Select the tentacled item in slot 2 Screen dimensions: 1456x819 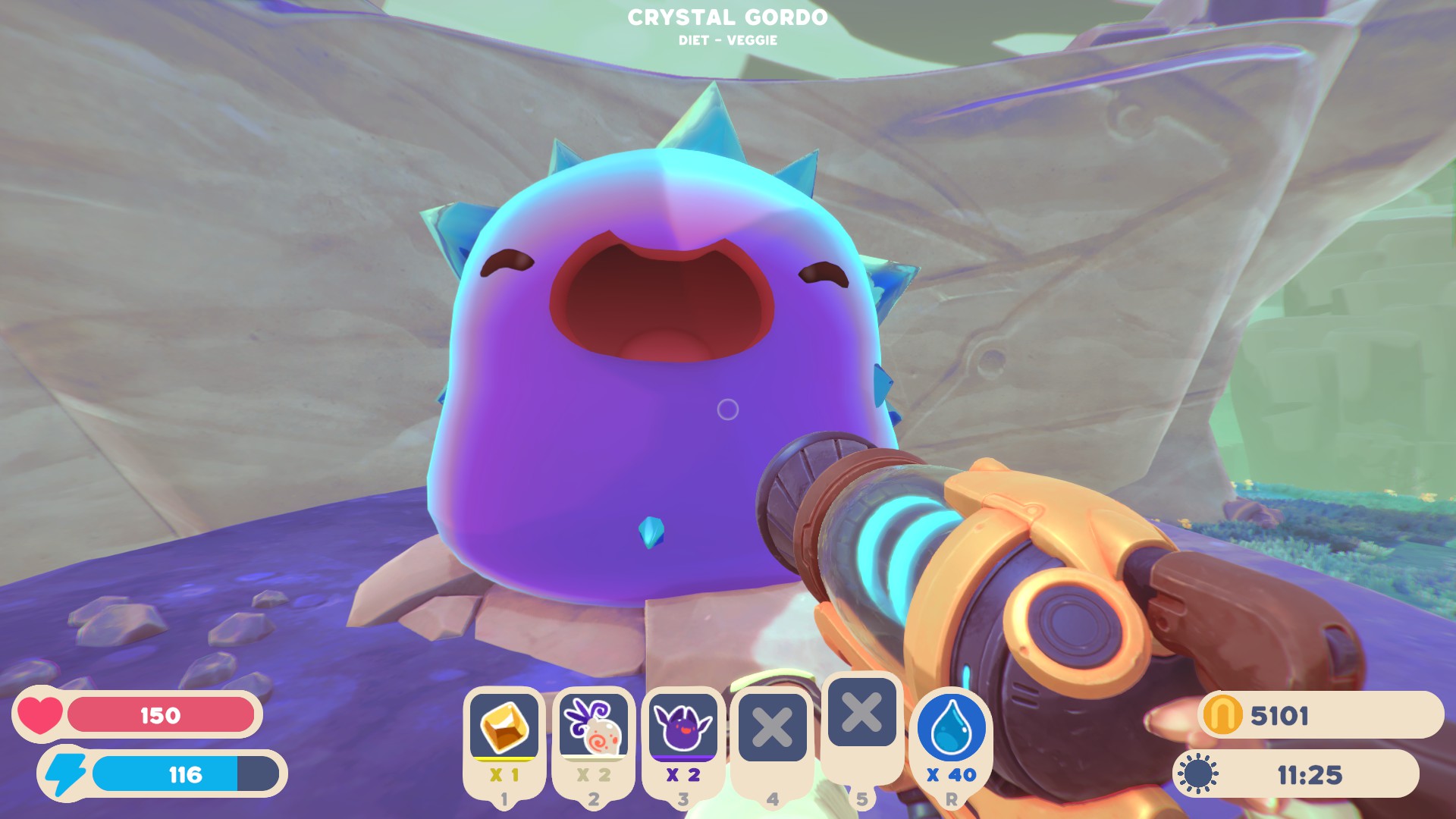tap(594, 726)
